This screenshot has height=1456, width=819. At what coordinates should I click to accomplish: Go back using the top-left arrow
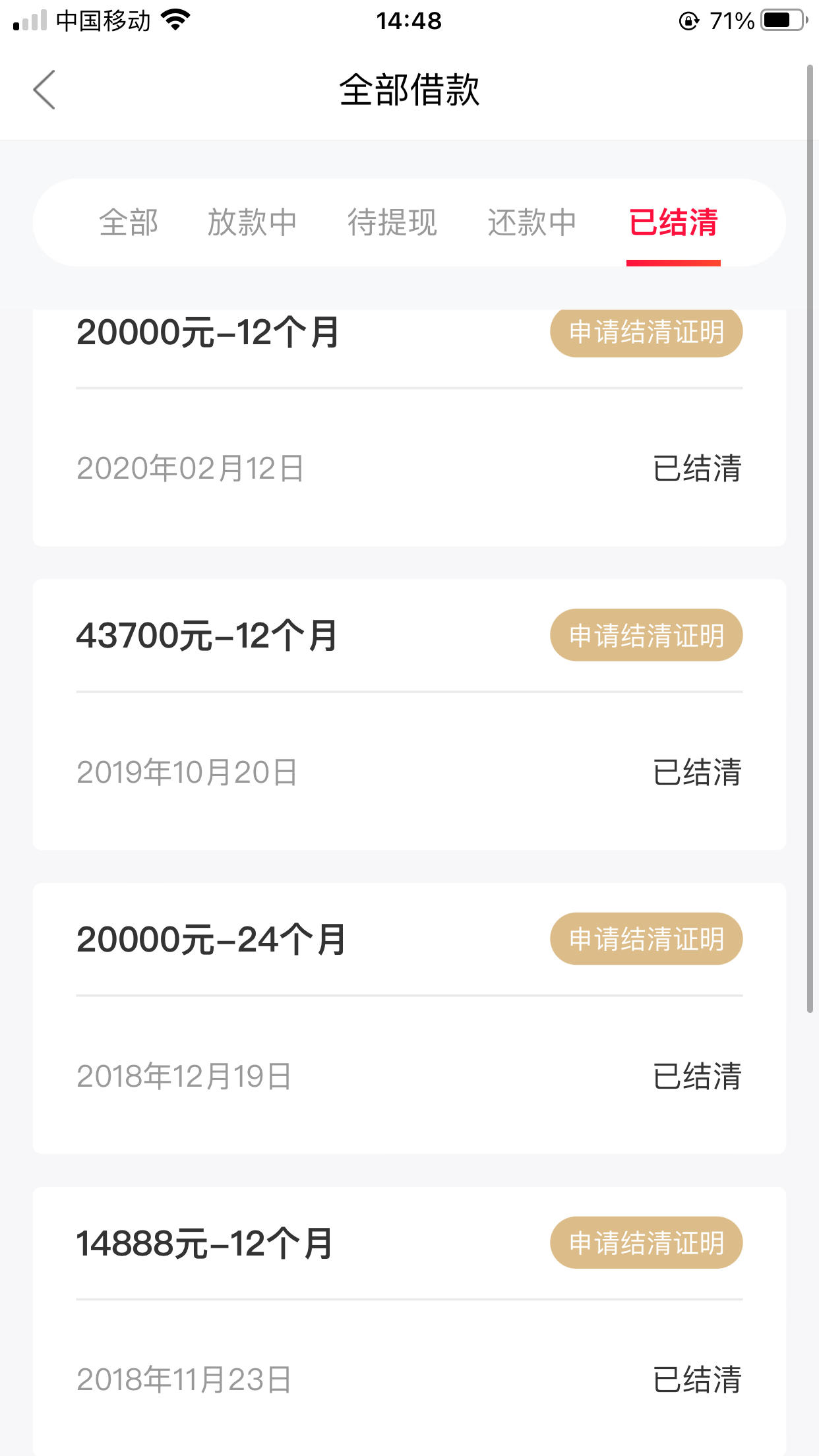(44, 90)
